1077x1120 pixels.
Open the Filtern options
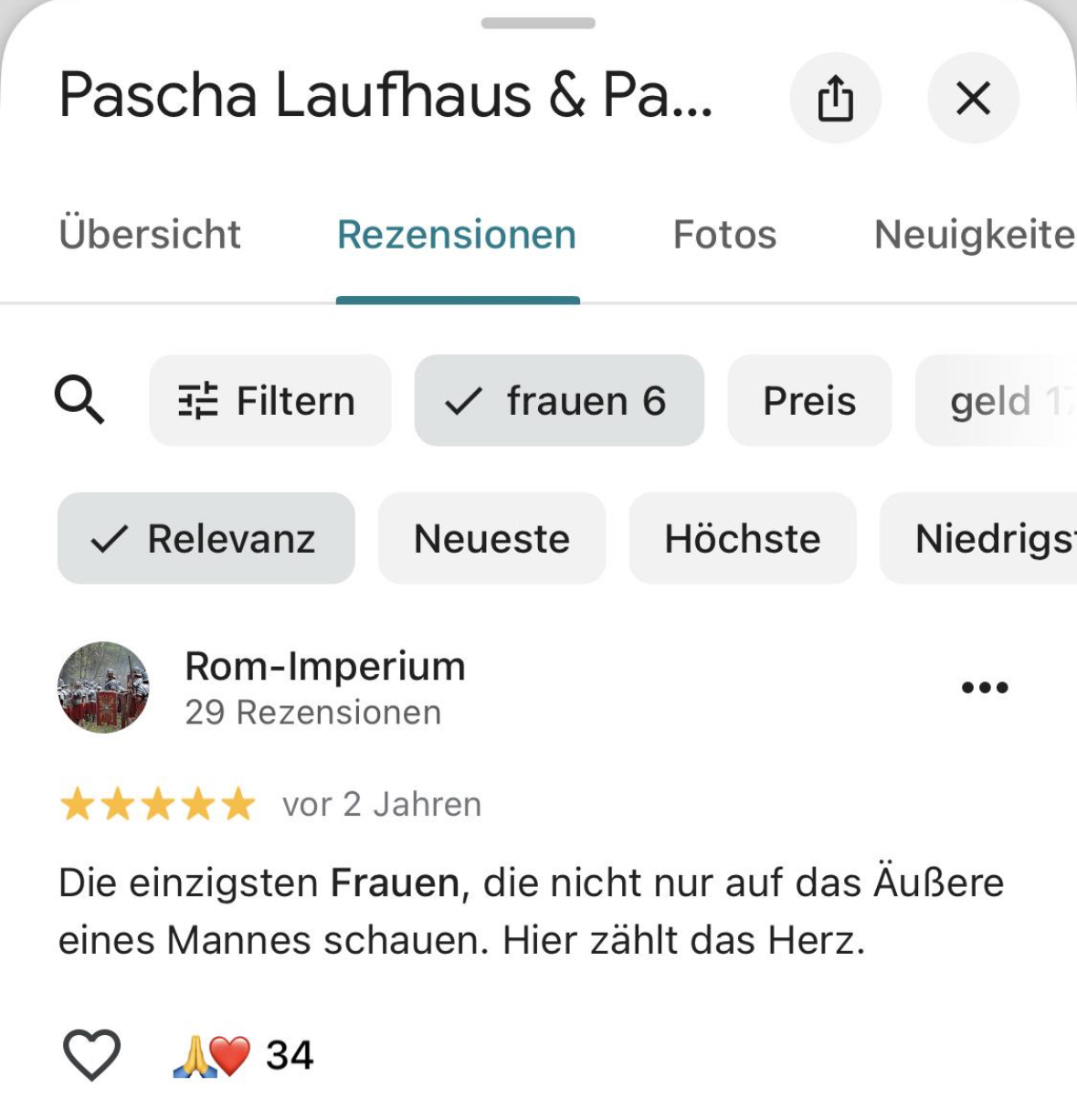coord(269,400)
